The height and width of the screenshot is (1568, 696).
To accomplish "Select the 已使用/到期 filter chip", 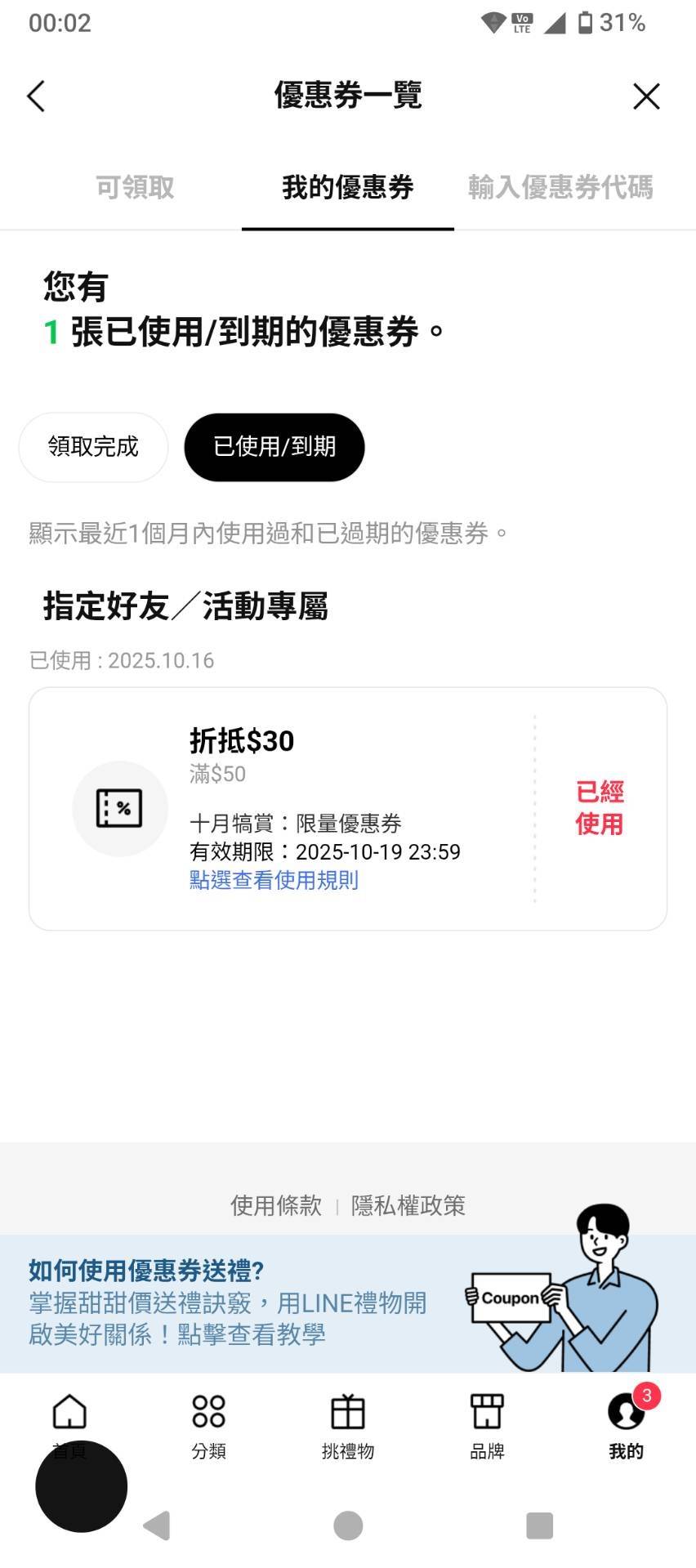I will [274, 447].
